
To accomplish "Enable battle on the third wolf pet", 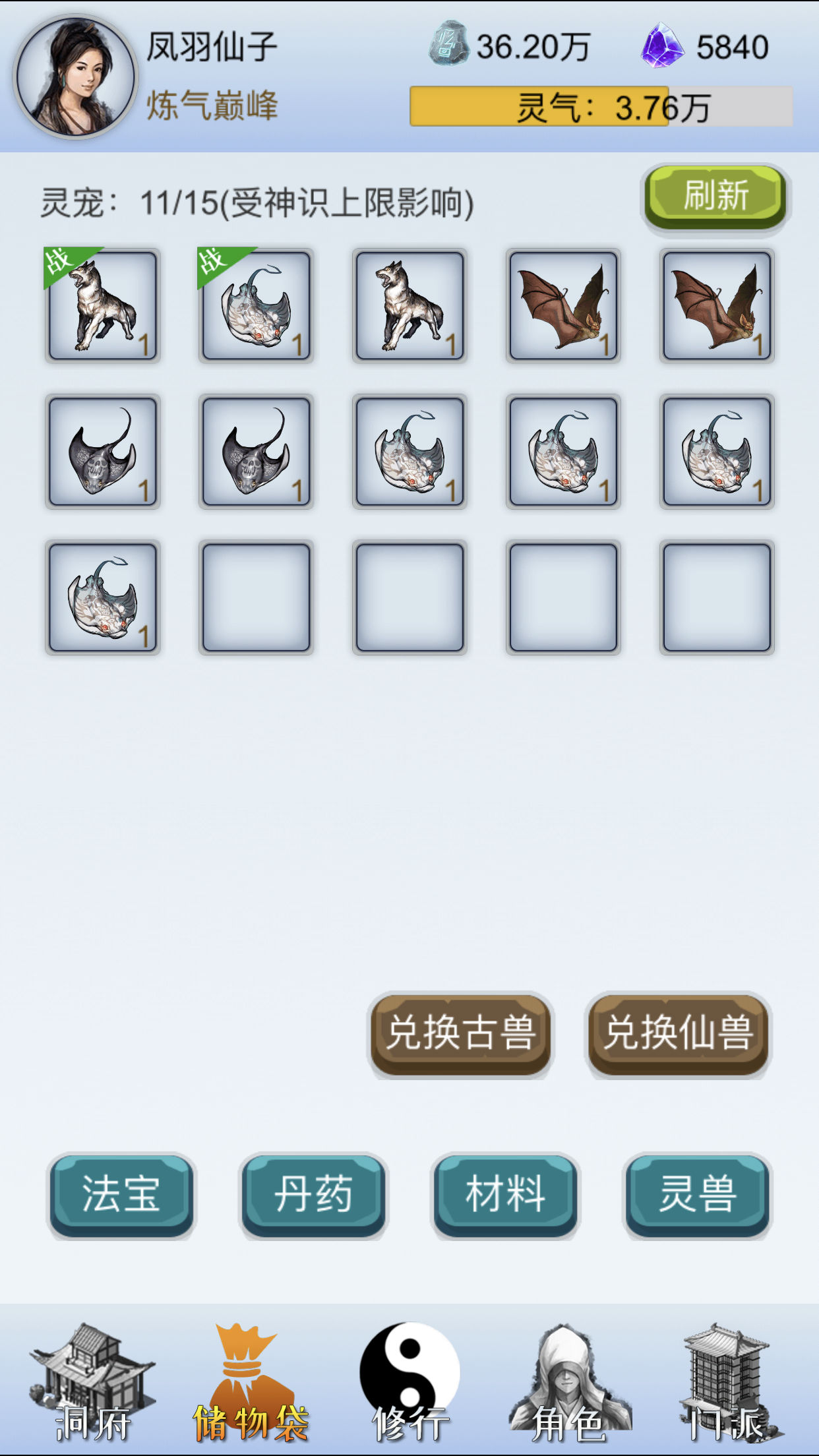I will tap(409, 305).
